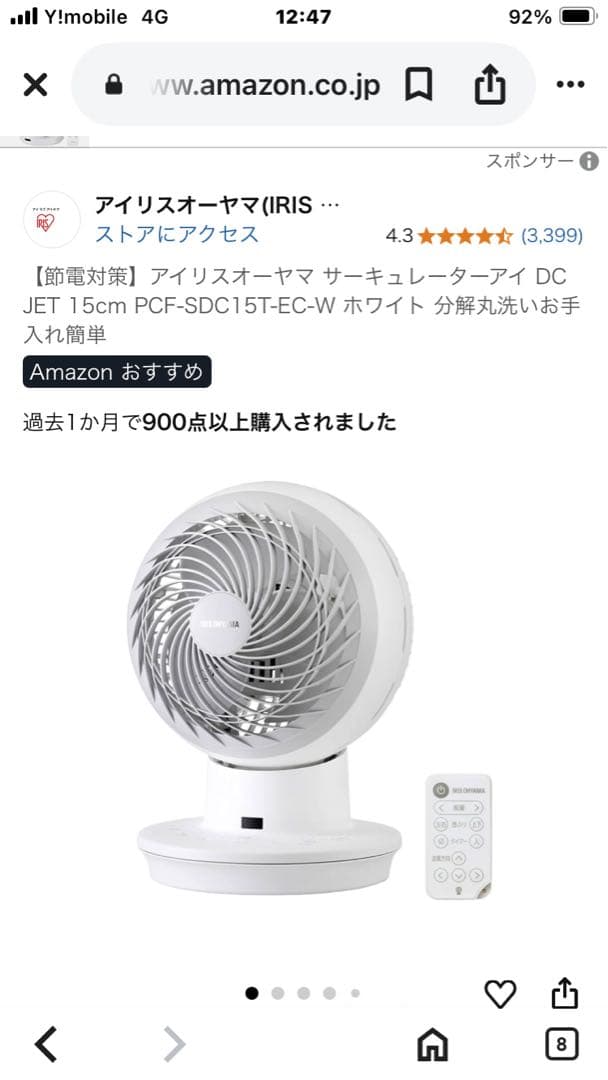
Task: Go to the browser home page
Action: [x=433, y=1045]
